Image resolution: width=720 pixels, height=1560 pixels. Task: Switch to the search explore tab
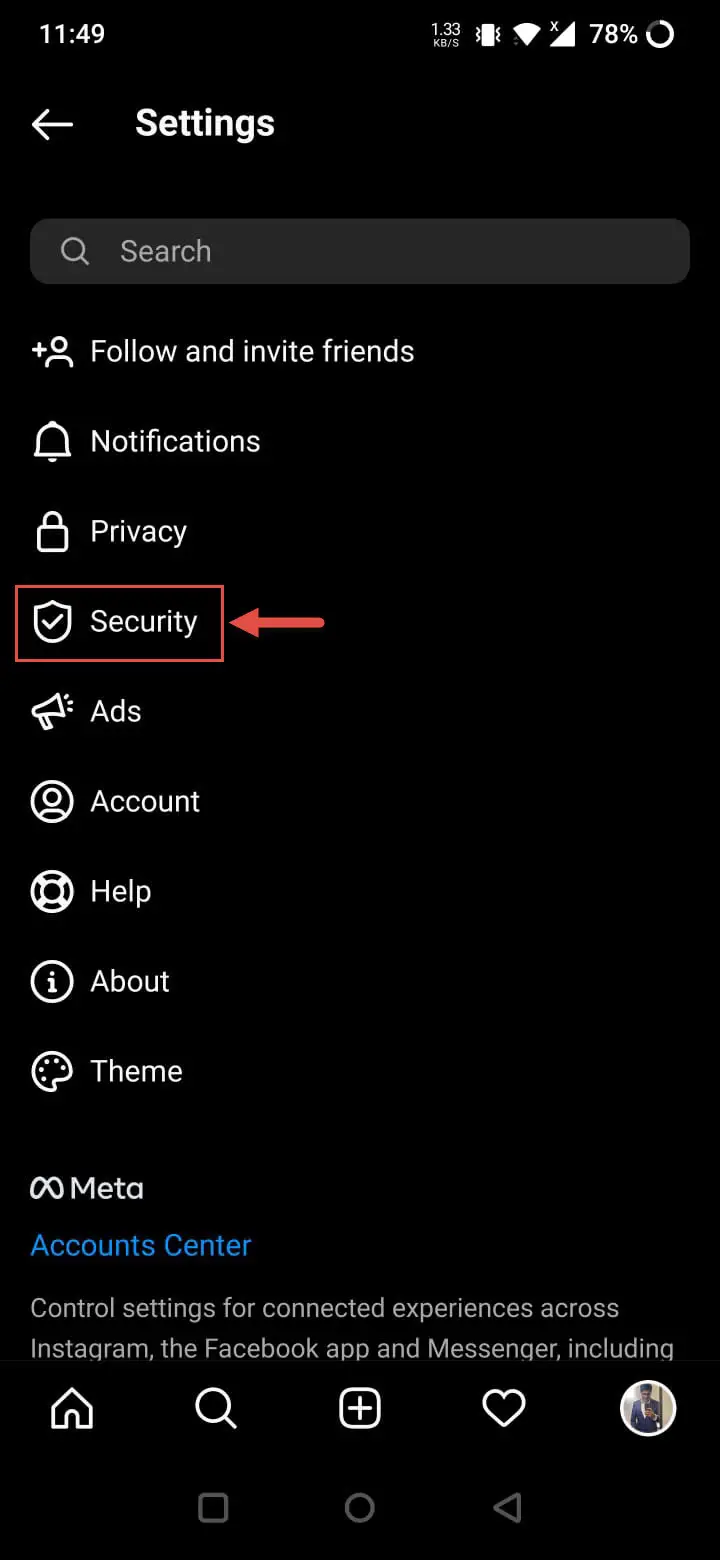click(216, 1409)
